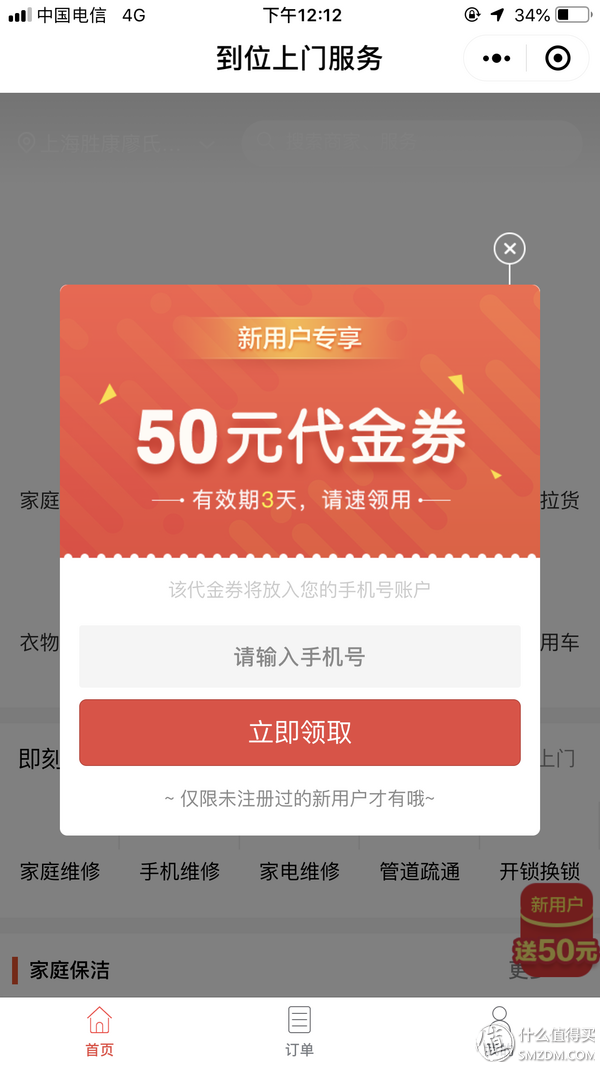Claim the voucher with 立即领取
Screen dimensions: 600x1067
tap(300, 732)
